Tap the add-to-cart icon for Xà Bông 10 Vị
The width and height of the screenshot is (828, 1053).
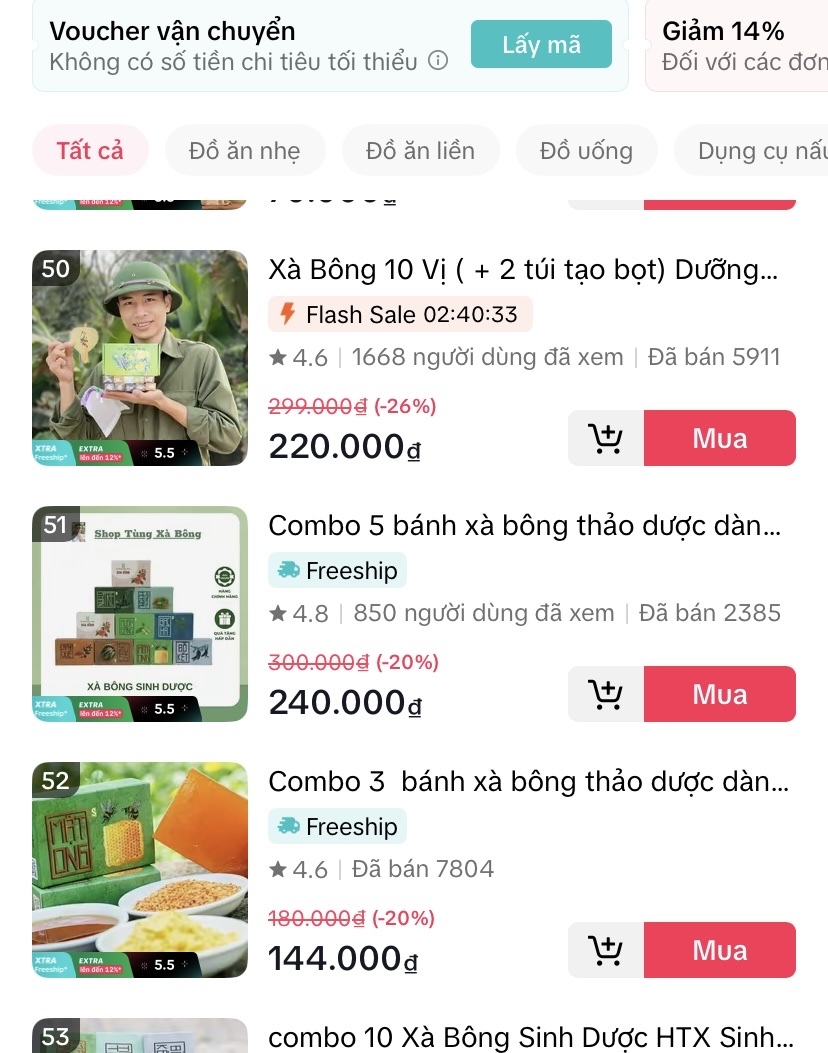pyautogui.click(x=606, y=437)
